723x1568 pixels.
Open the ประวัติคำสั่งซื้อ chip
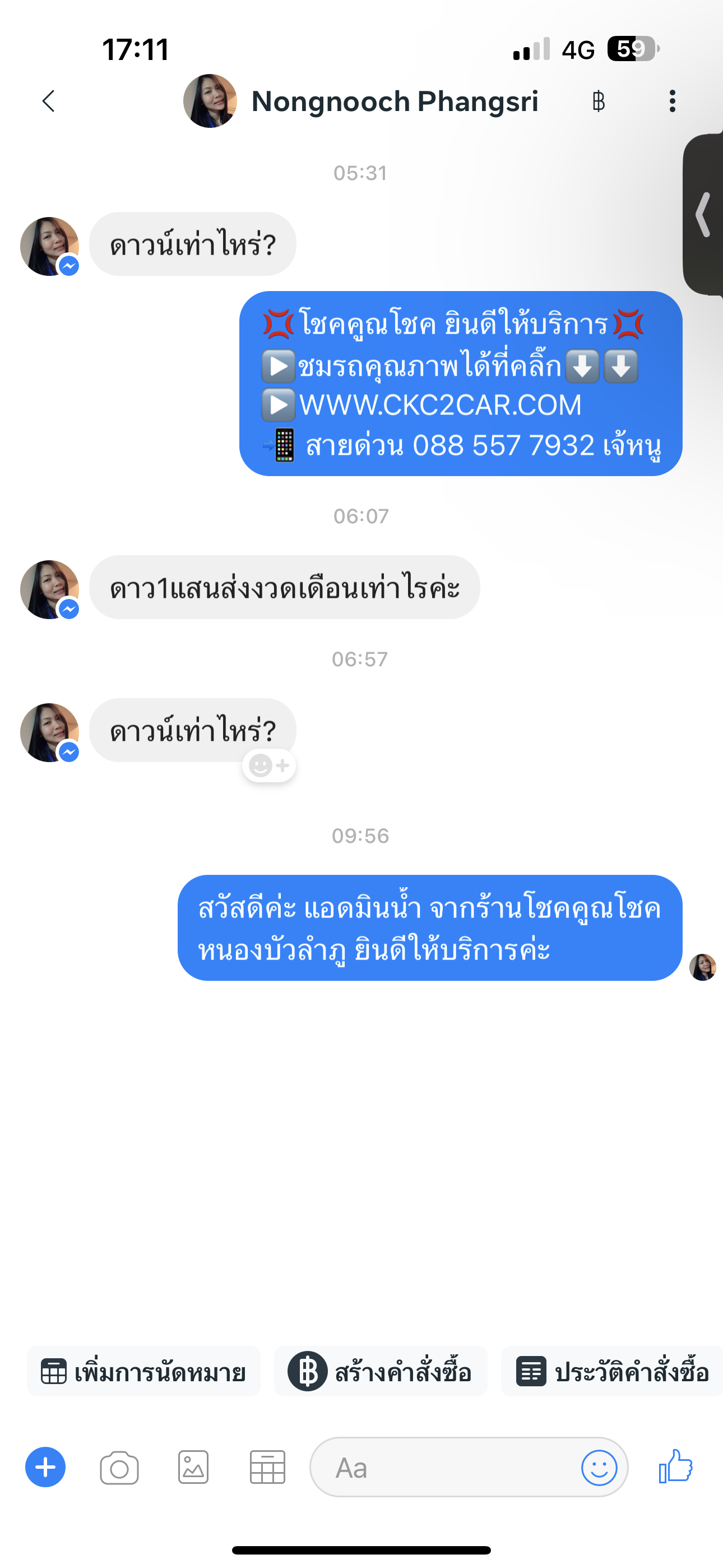coord(612,1372)
